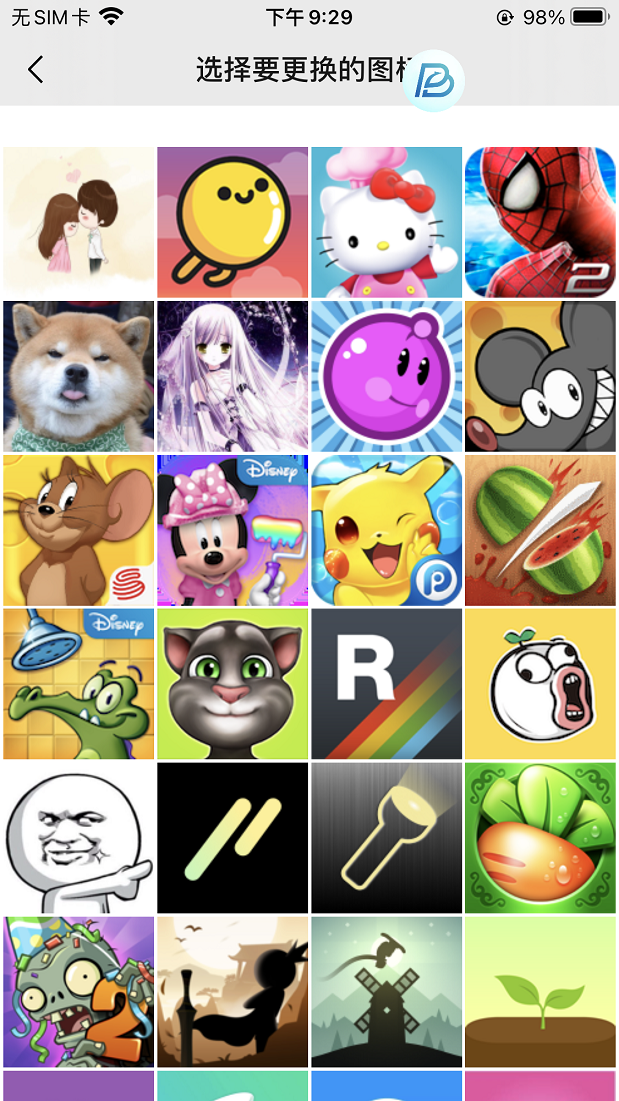Image resolution: width=619 pixels, height=1101 pixels.
Task: Choose the Plants vs. Zombies 2 icon
Action: pyautogui.click(x=80, y=992)
